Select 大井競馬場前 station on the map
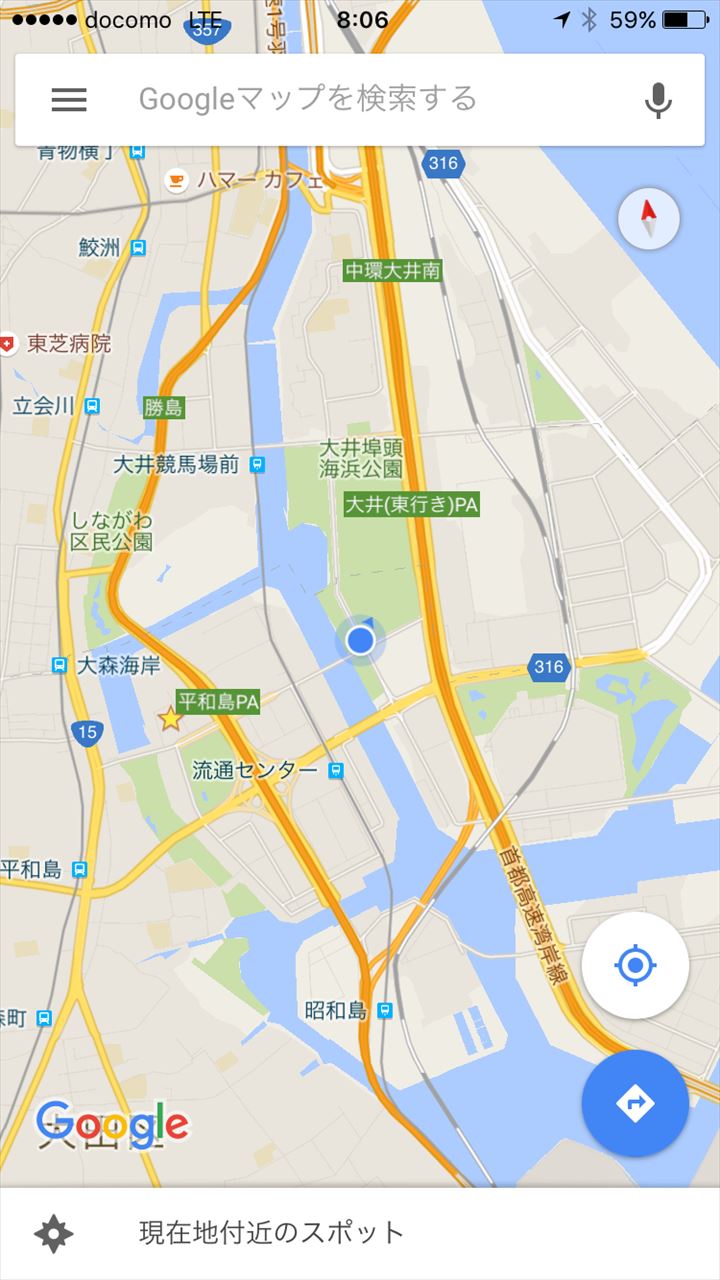This screenshot has width=720, height=1280. coord(258,464)
